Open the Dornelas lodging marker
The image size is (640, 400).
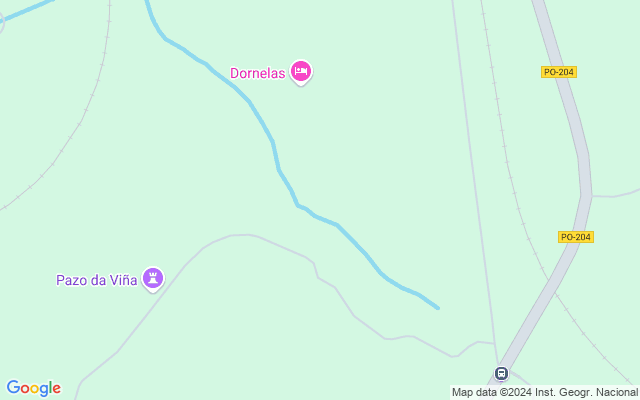(x=301, y=71)
